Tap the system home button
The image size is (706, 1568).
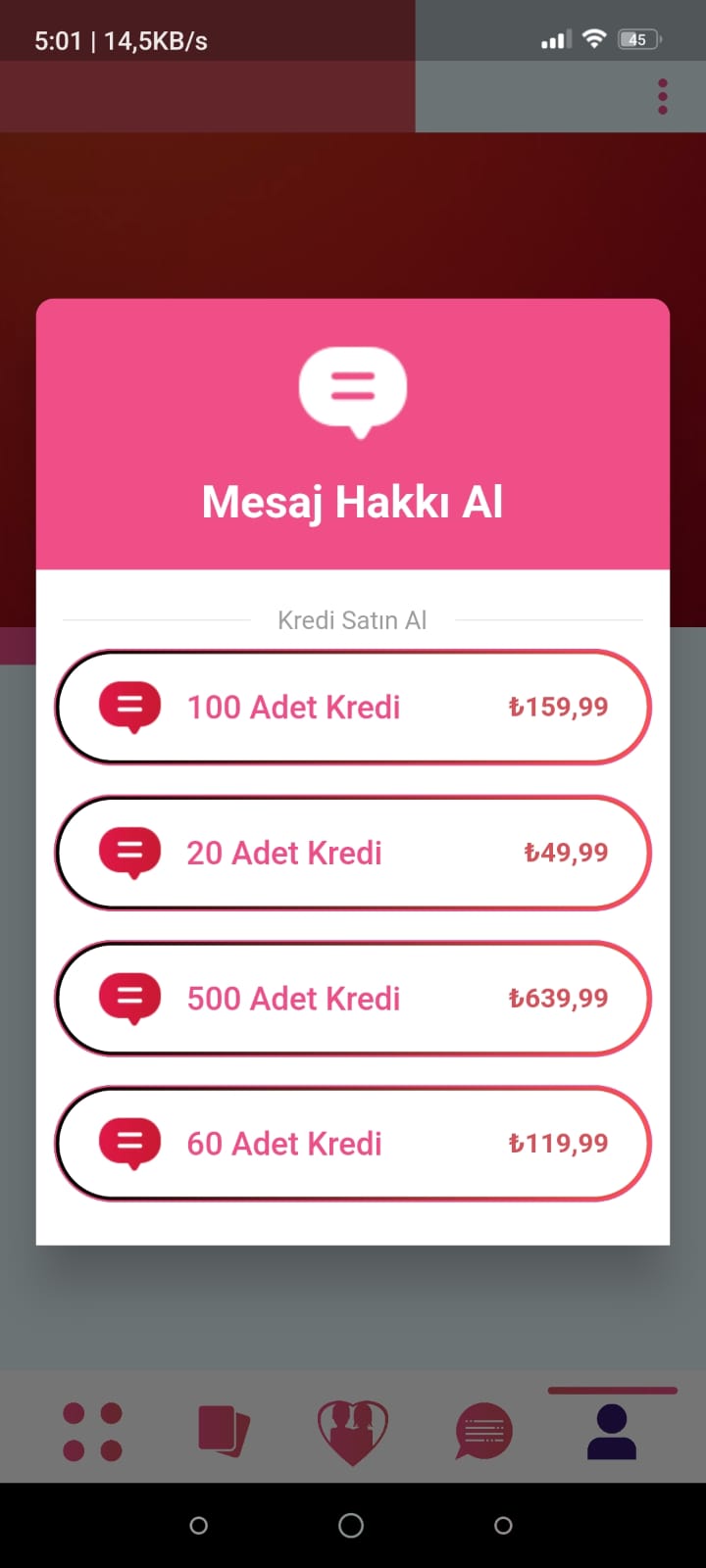coord(351,1525)
